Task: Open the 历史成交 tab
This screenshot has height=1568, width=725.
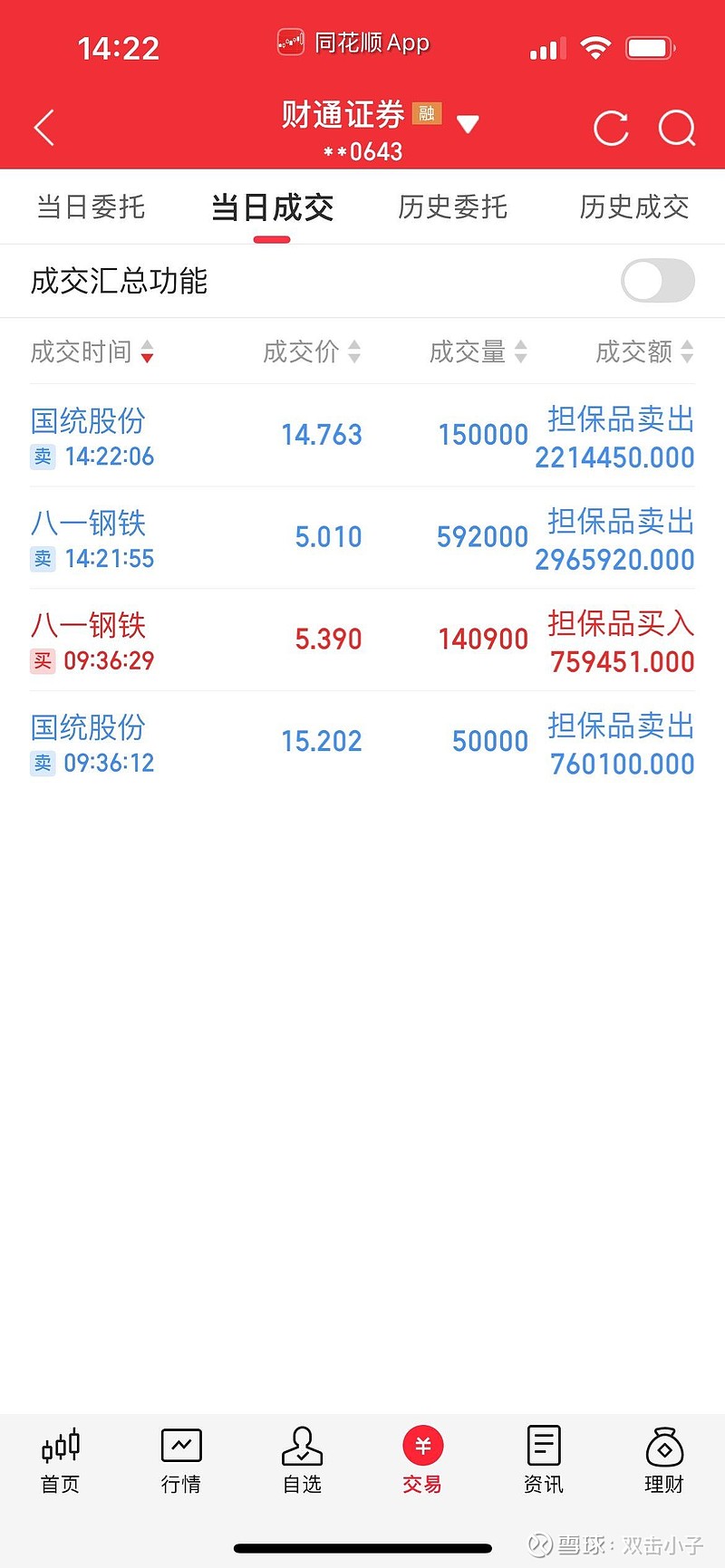Action: [634, 207]
